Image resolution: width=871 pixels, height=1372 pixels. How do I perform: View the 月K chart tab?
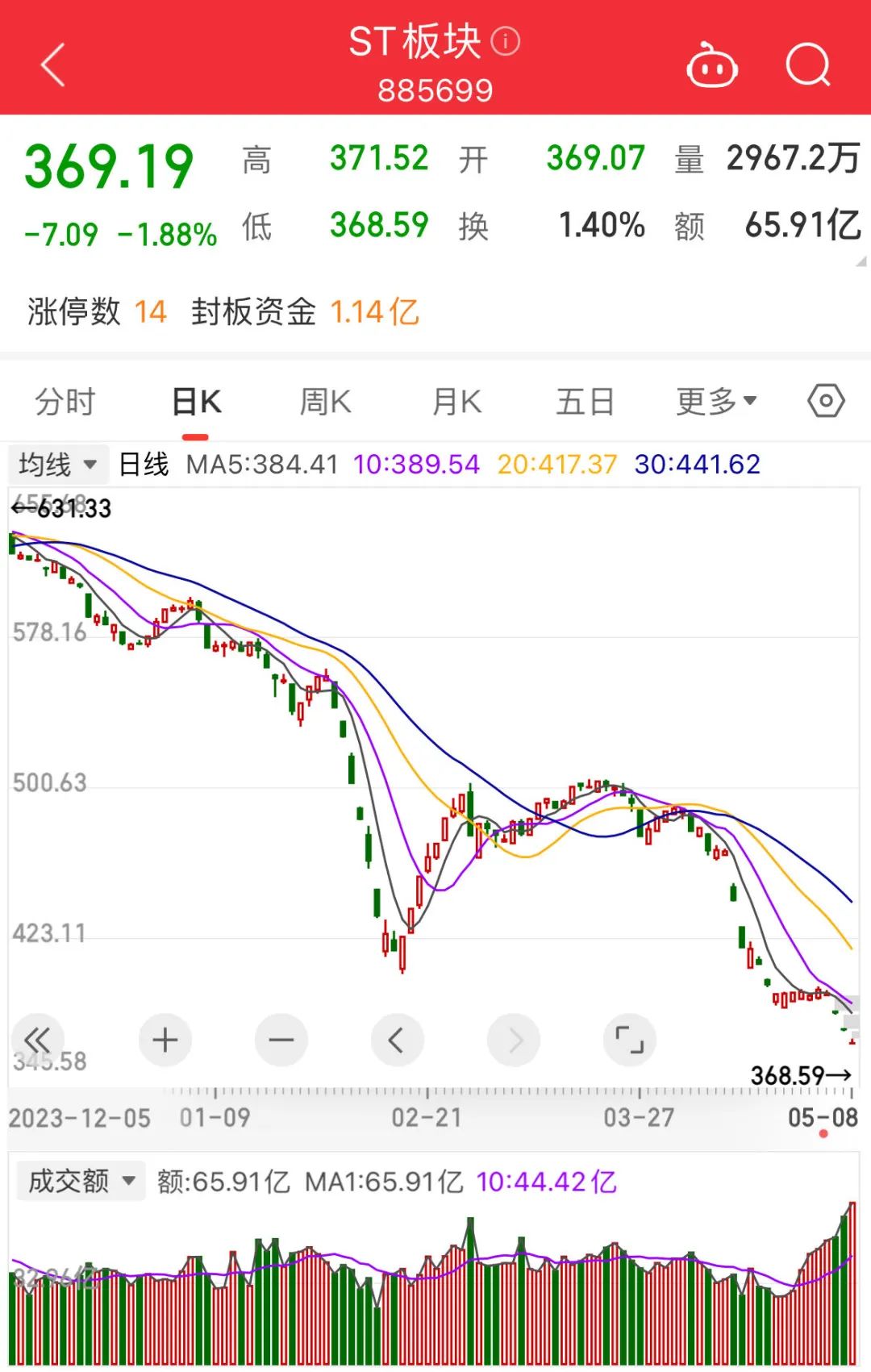[x=456, y=402]
